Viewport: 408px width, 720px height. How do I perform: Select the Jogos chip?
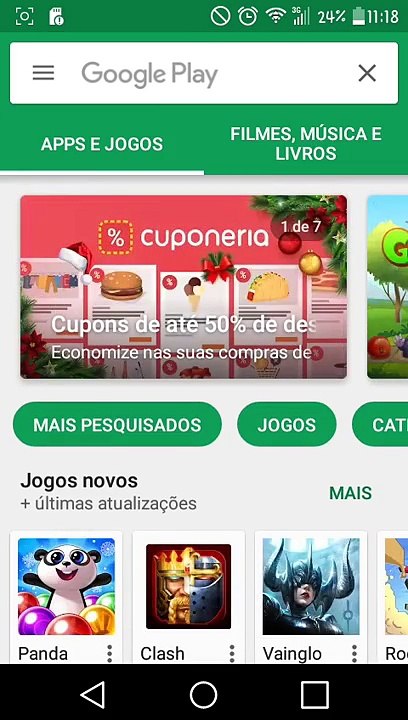click(286, 424)
